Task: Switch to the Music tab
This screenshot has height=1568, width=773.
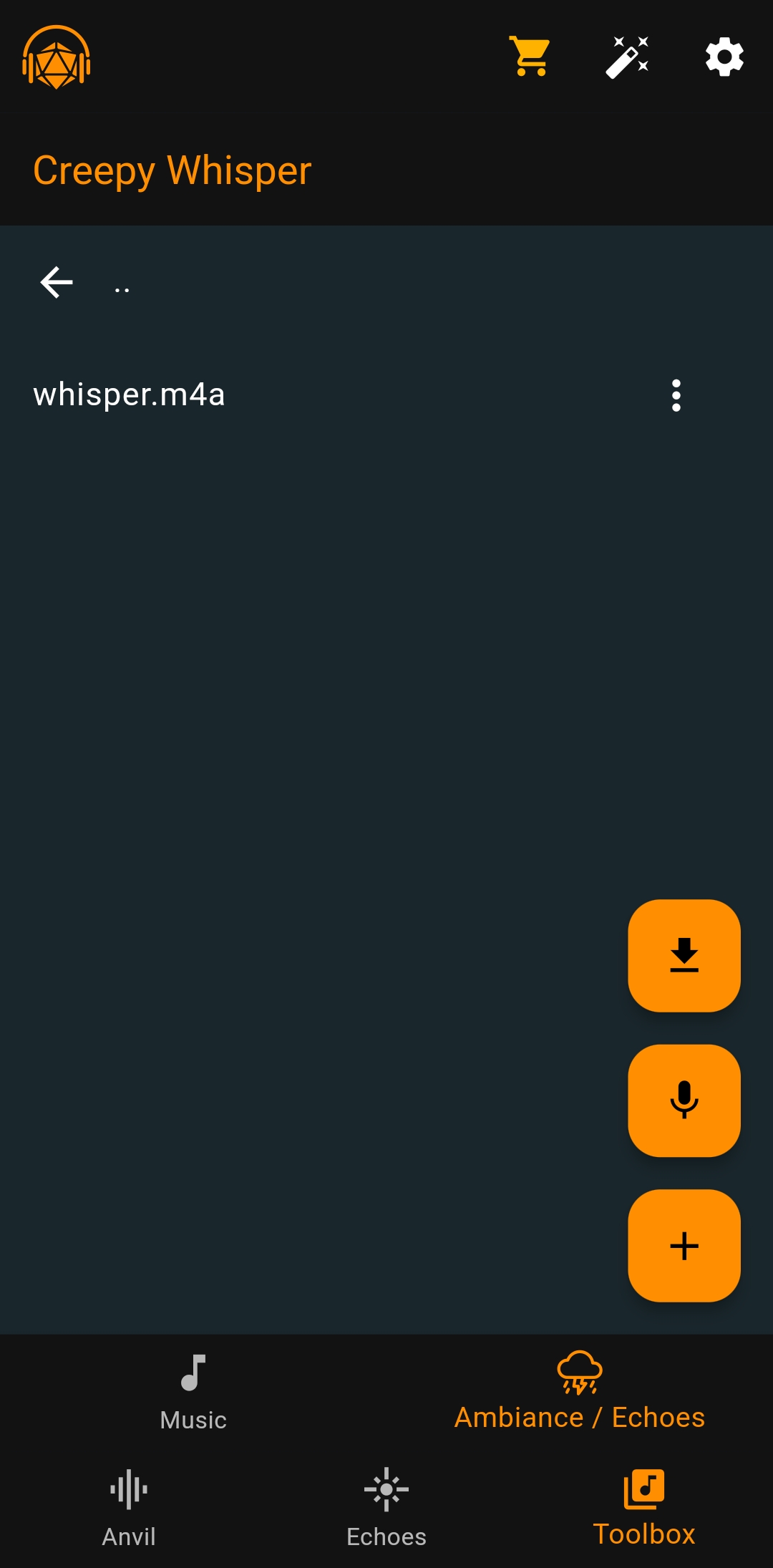Action: tap(193, 1393)
